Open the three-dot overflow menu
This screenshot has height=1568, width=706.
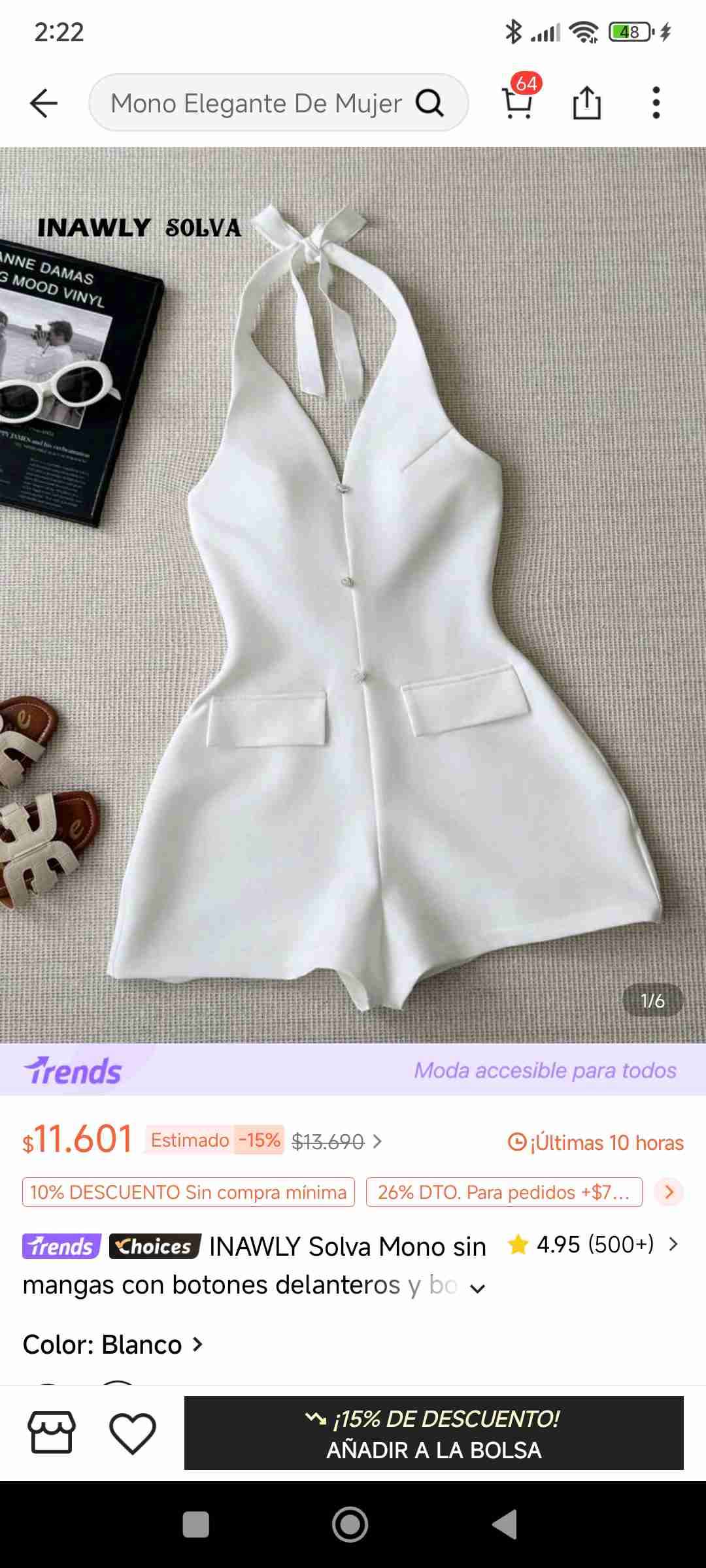[656, 103]
